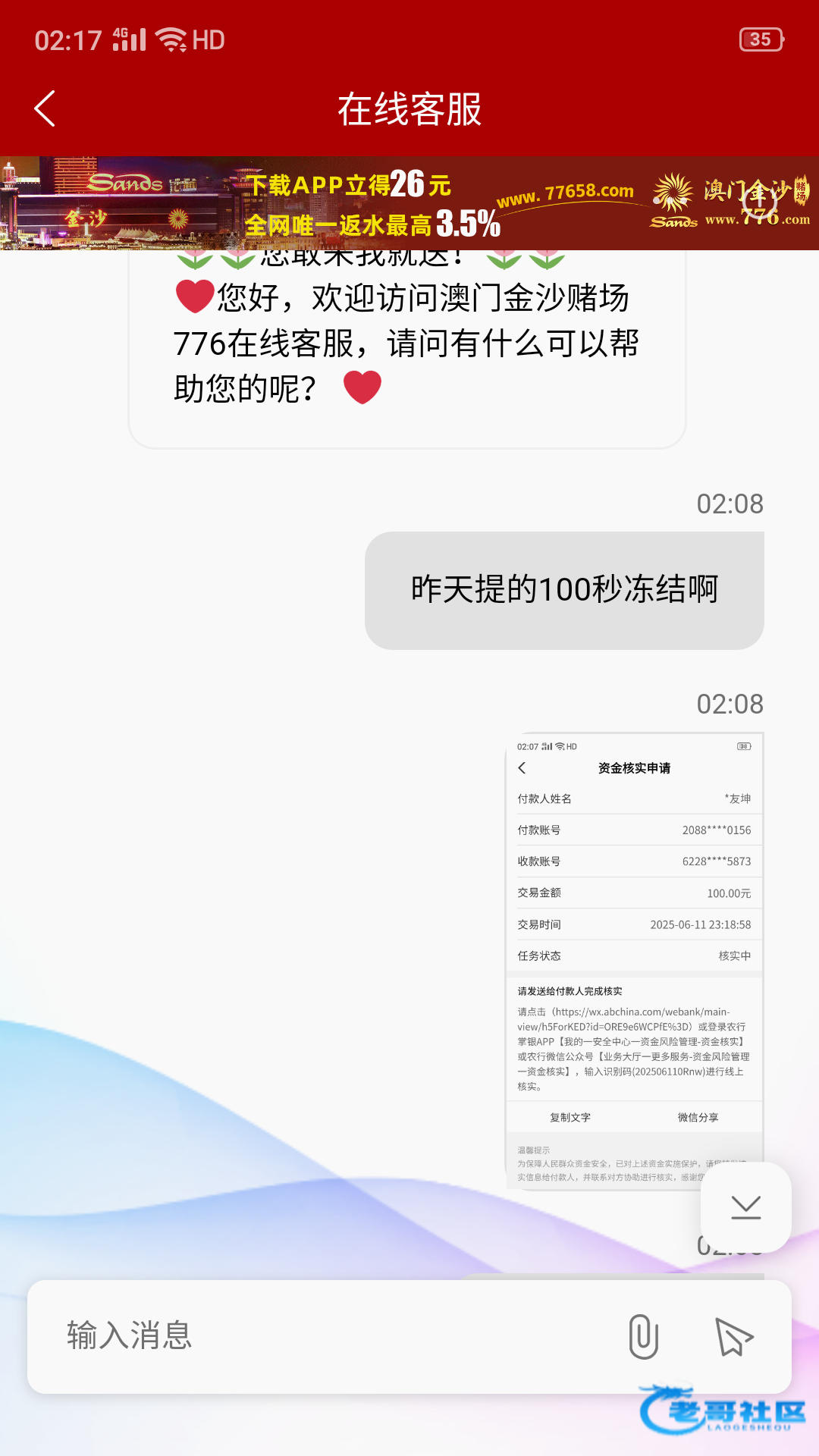The image size is (819, 1456).
Task: Jump to the latest message with the down arrow
Action: (x=746, y=1207)
